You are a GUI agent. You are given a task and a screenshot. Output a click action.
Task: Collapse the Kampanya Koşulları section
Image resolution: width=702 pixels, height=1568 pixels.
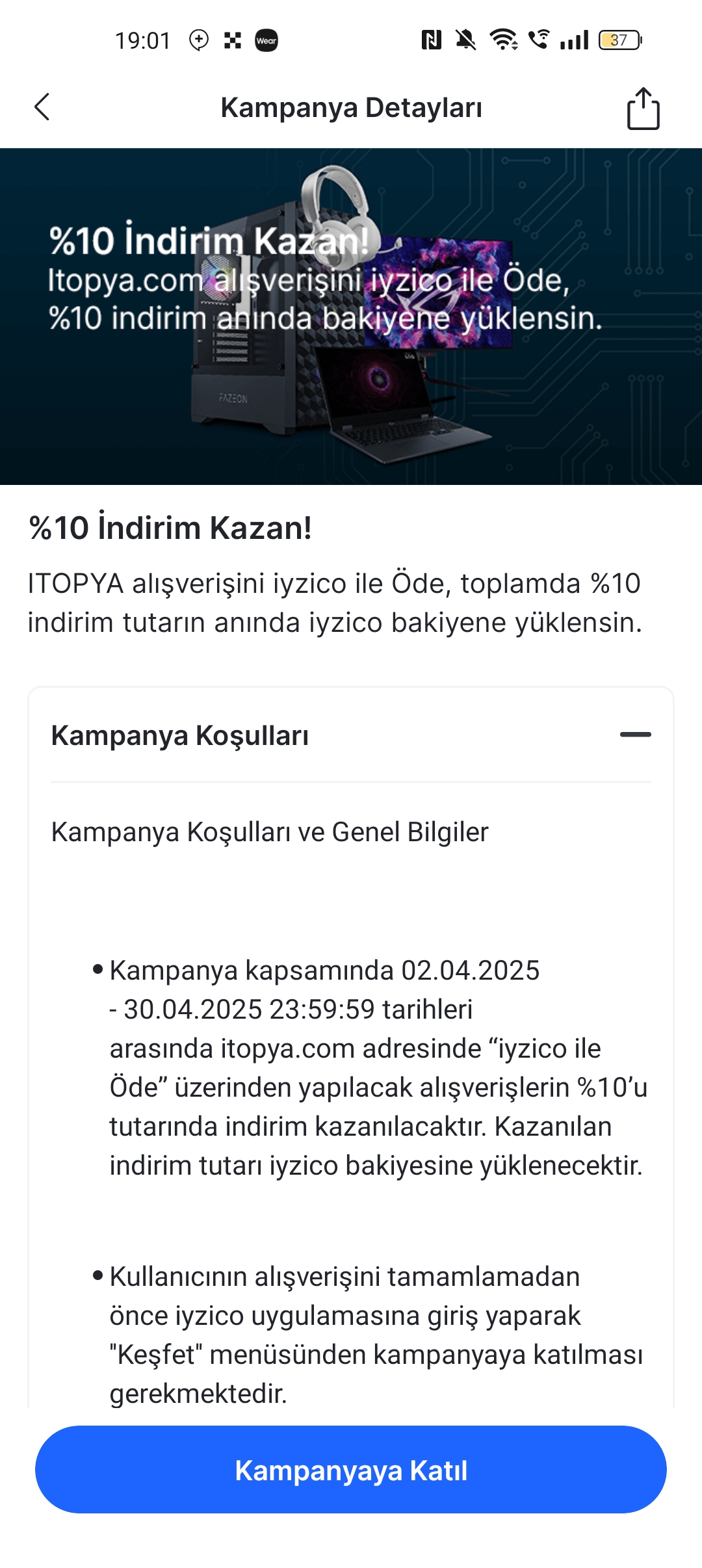[635, 735]
